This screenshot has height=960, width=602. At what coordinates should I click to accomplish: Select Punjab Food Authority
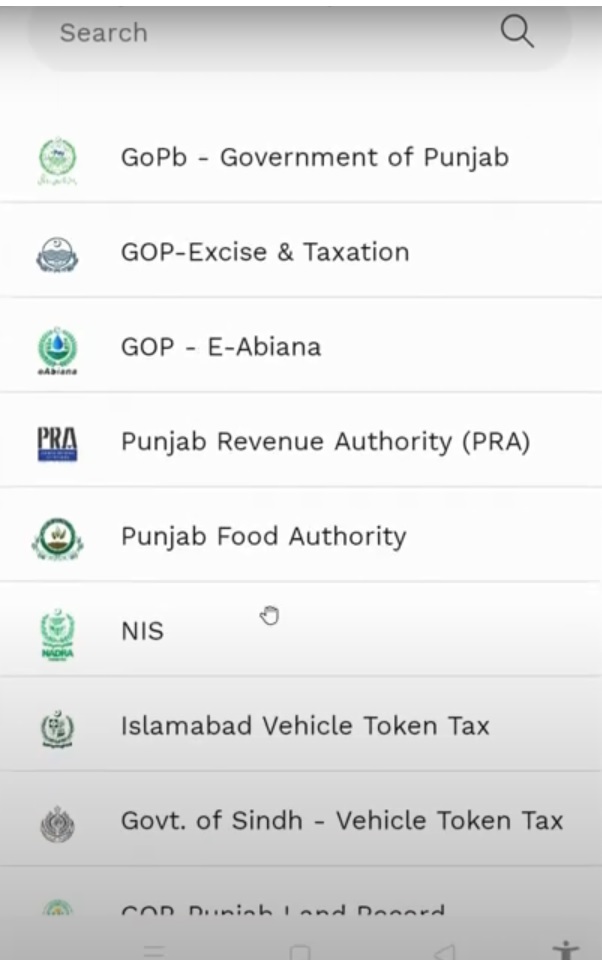(263, 536)
